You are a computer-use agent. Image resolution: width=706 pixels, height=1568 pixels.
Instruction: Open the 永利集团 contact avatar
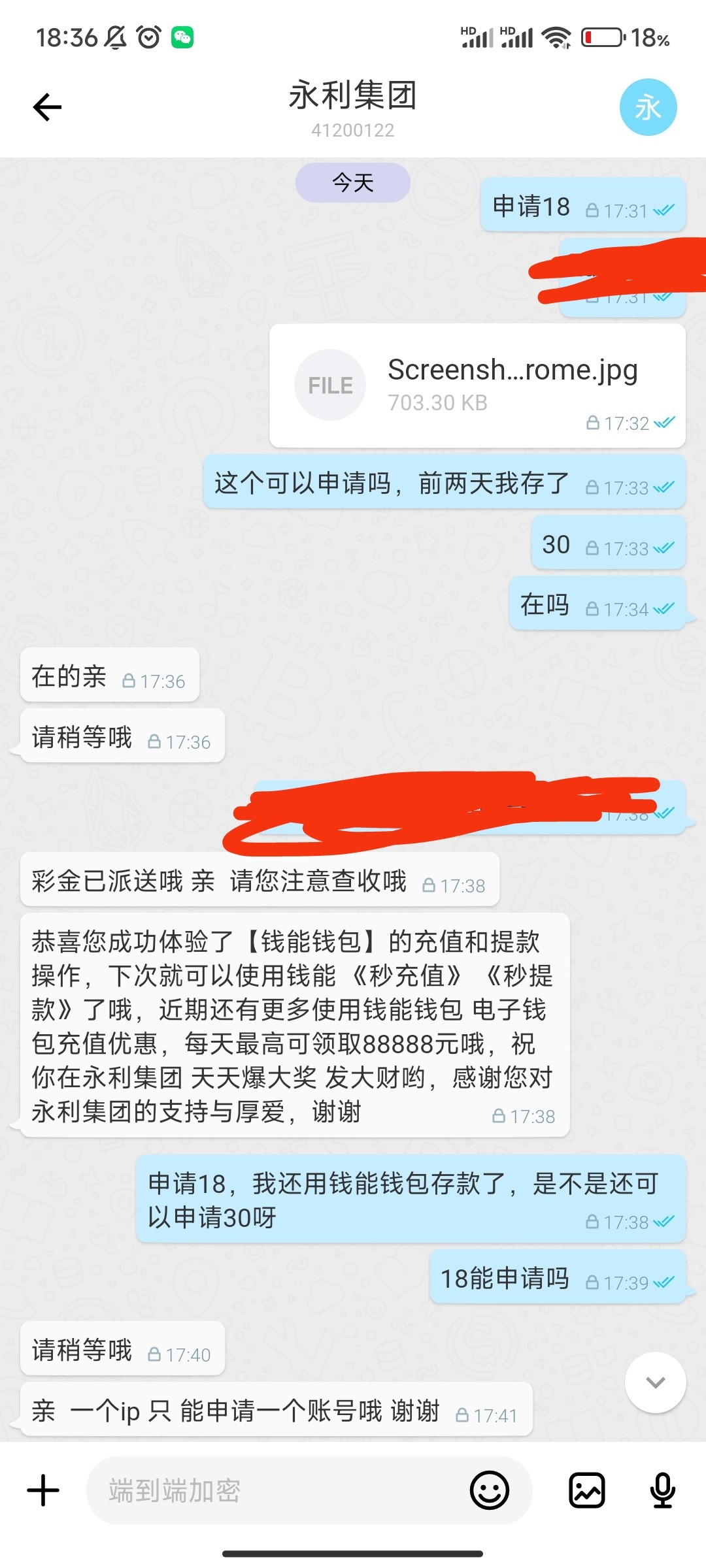(x=647, y=108)
